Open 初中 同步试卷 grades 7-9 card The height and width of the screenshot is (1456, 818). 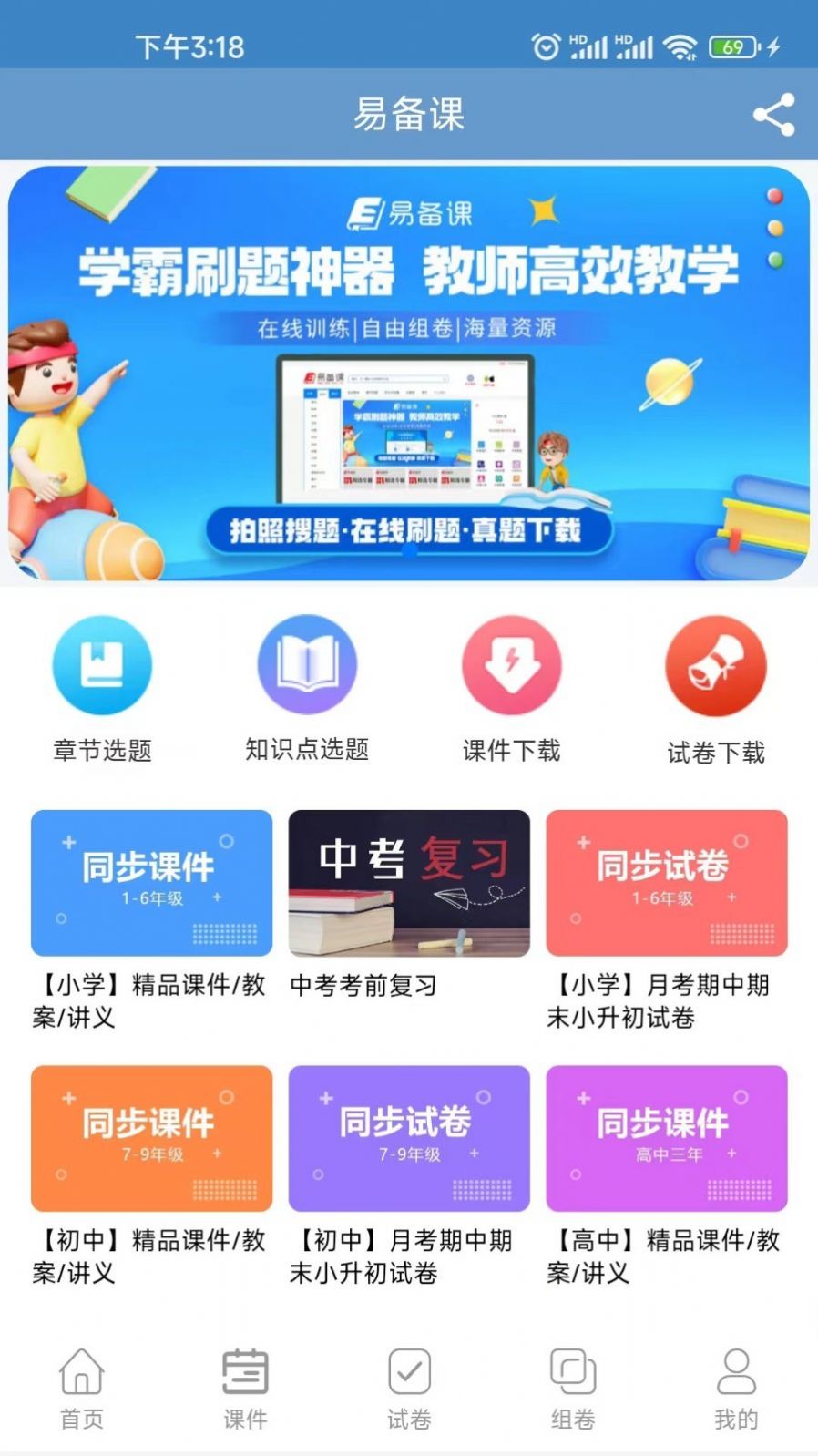point(408,1139)
